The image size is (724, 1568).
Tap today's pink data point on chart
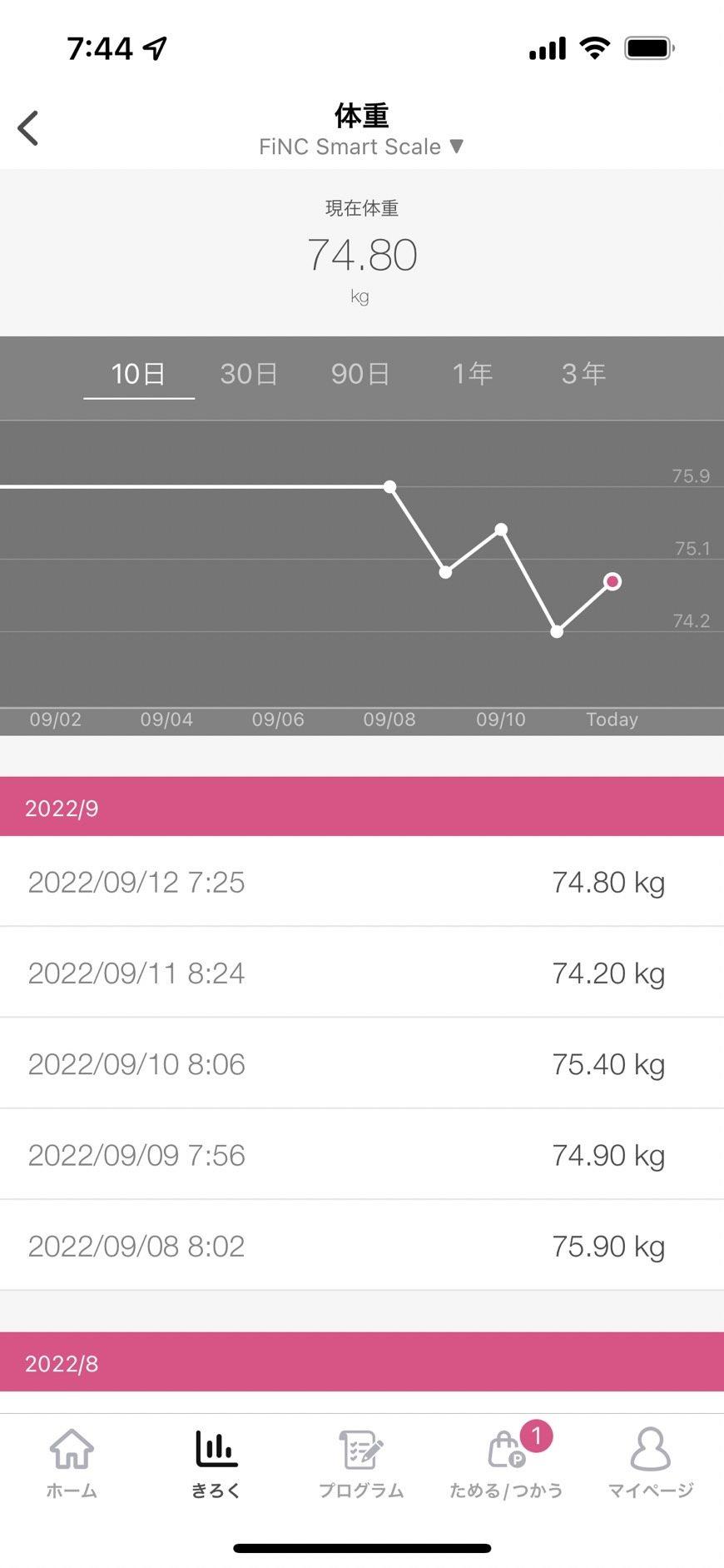click(x=612, y=581)
